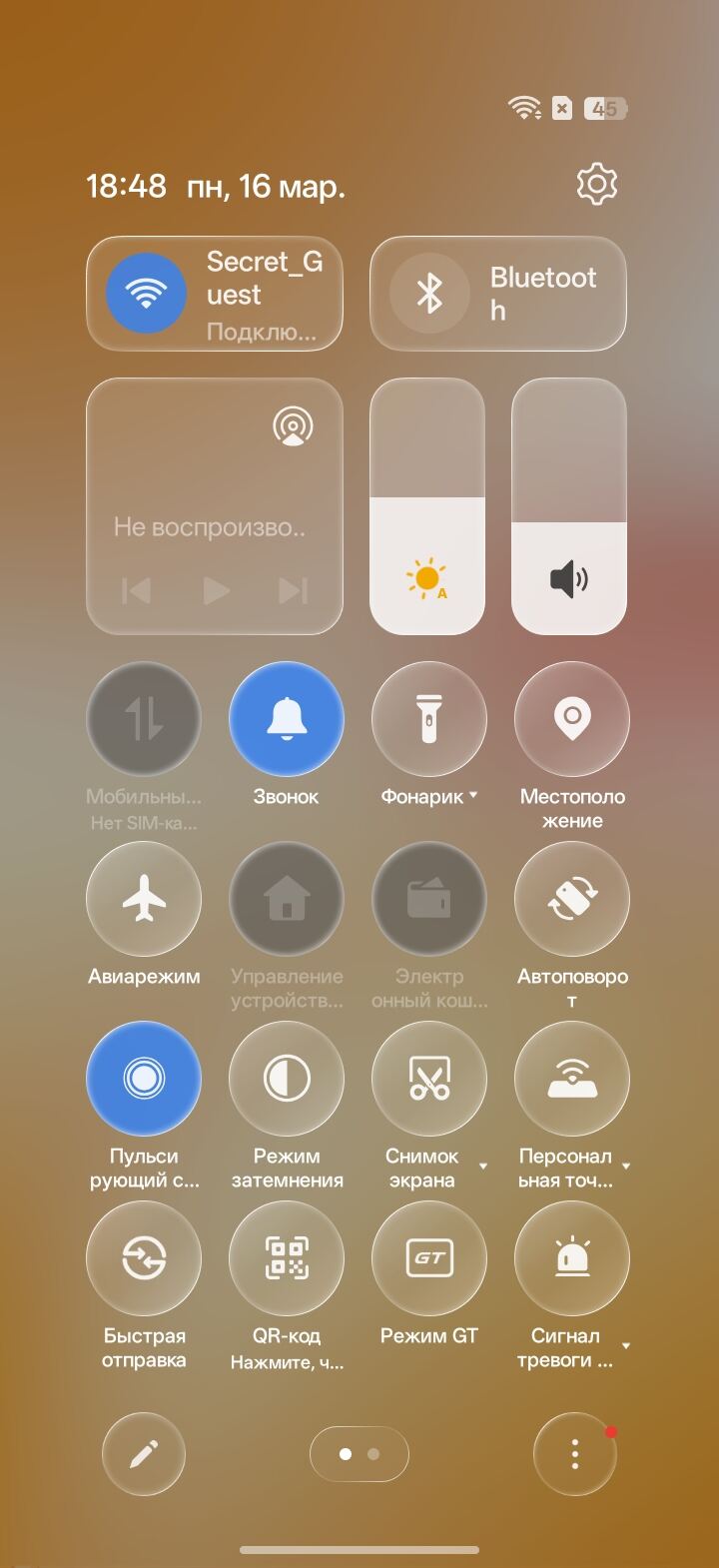Turn on Персональная точка hotspot
This screenshot has height=1568, width=719.
(572, 1079)
